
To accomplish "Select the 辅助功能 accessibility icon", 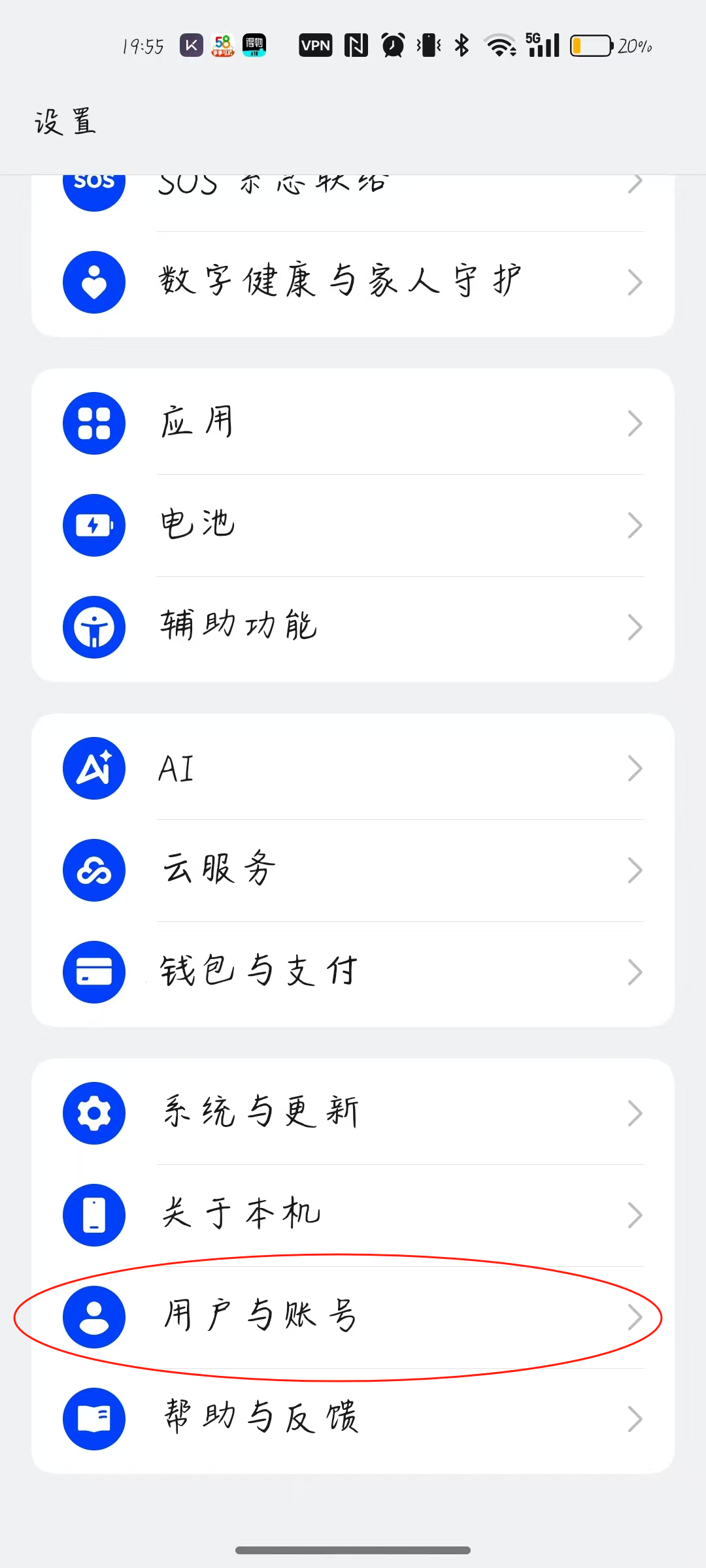I will click(x=93, y=627).
